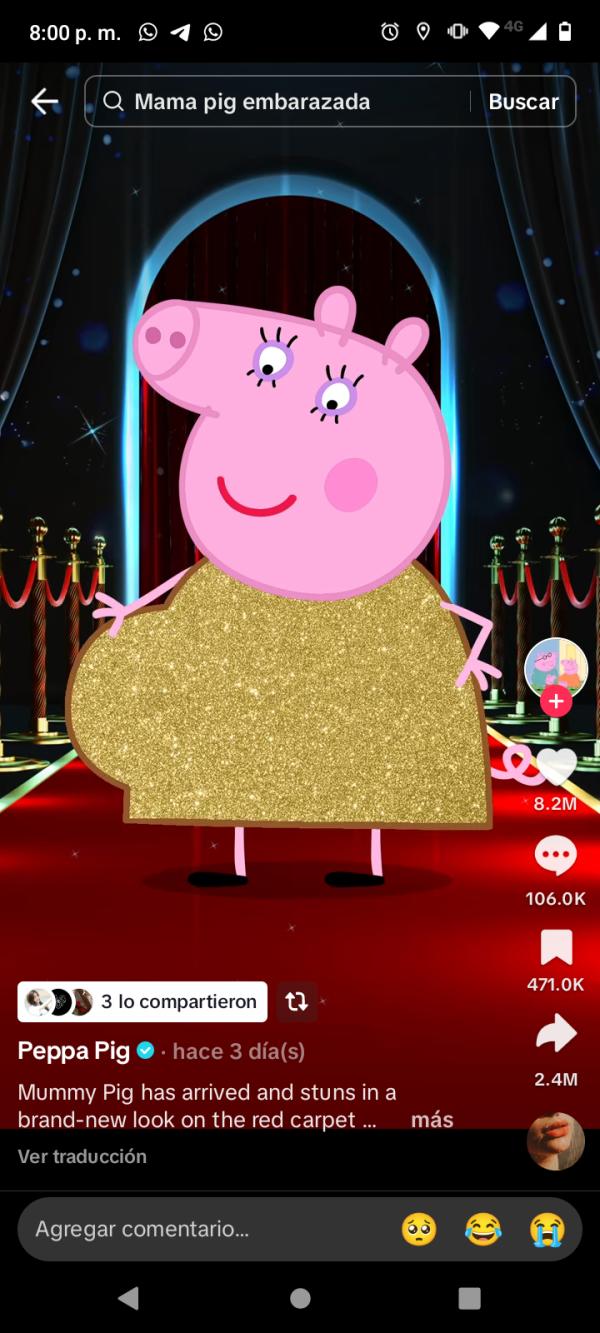This screenshot has width=600, height=1333.
Task: Go to the system home screen
Action: pyautogui.click(x=300, y=1298)
